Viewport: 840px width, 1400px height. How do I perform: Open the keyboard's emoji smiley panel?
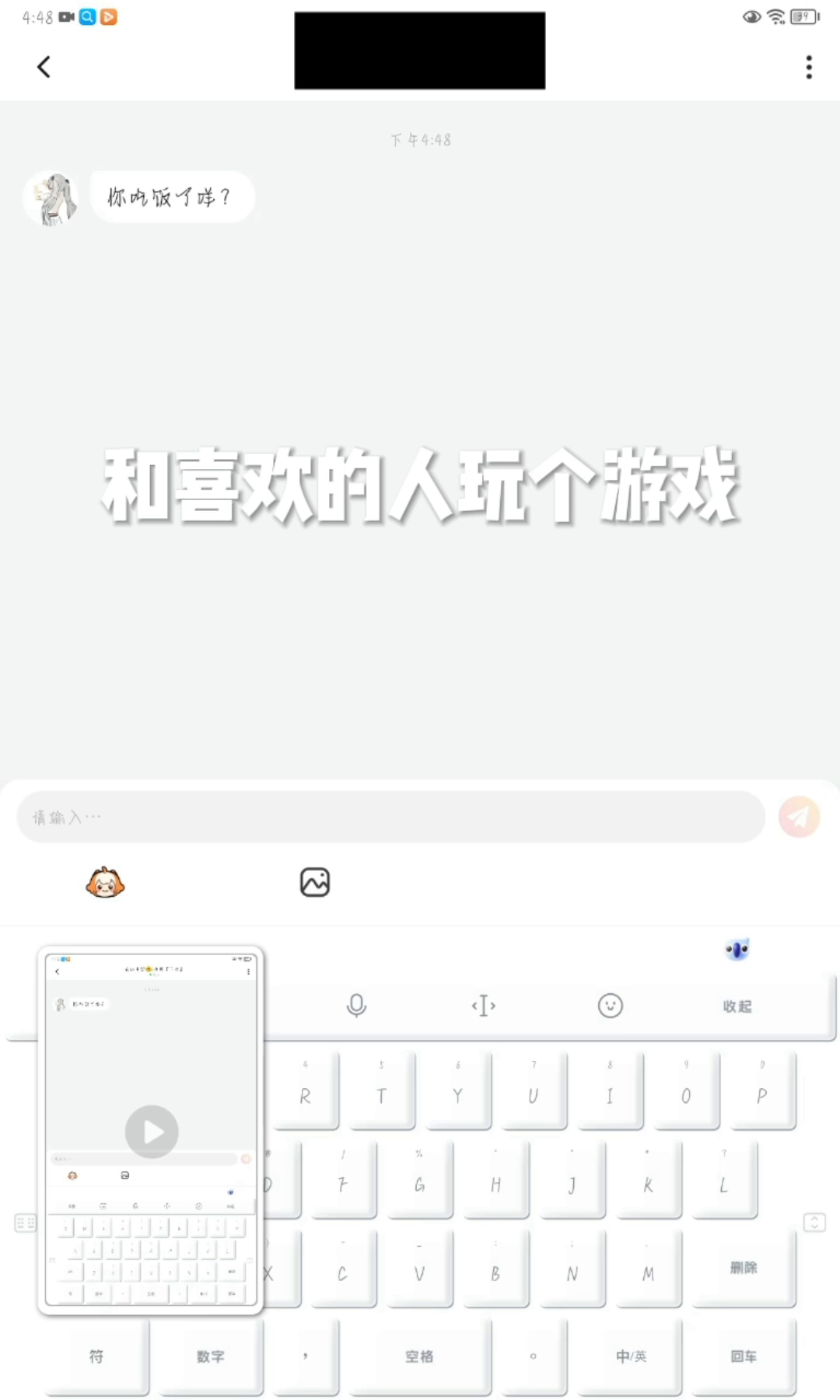(610, 1006)
